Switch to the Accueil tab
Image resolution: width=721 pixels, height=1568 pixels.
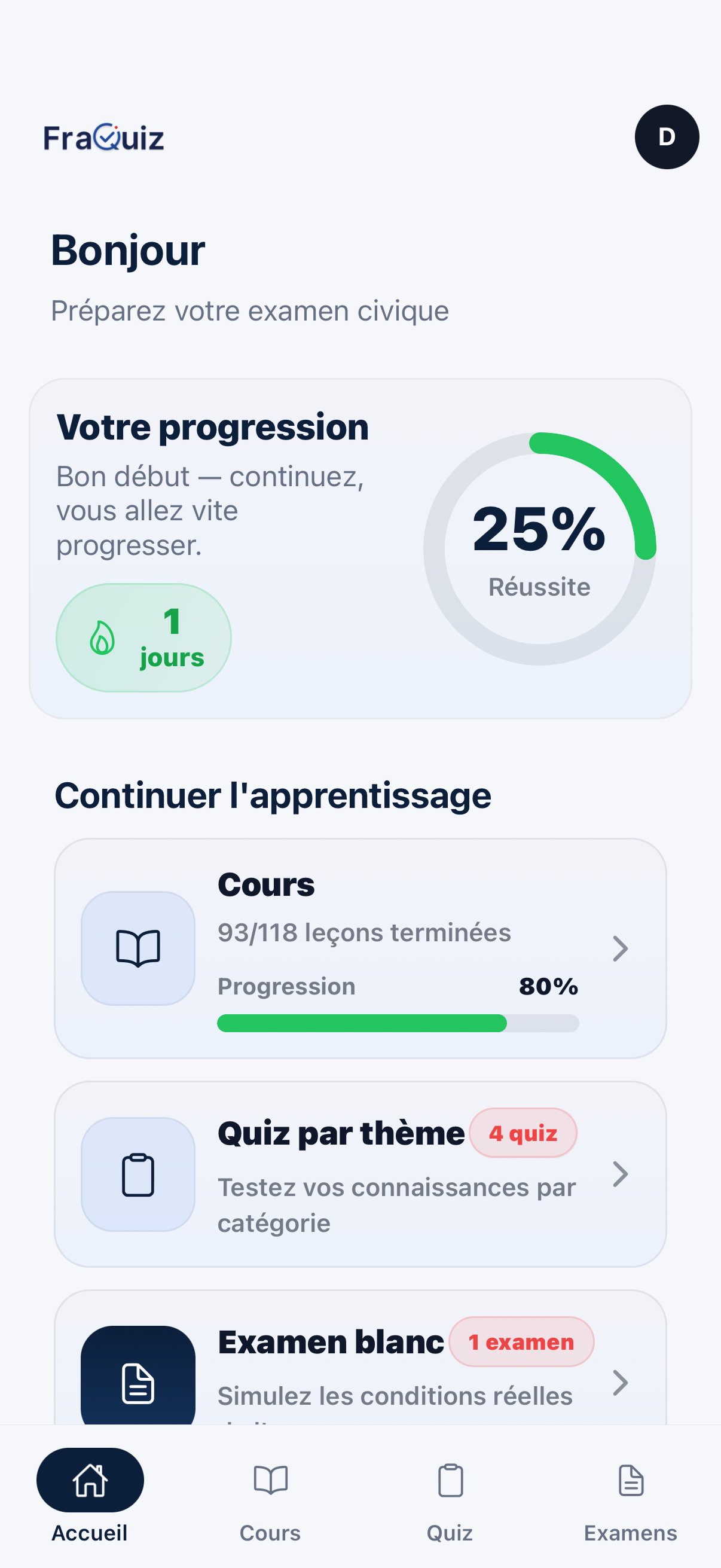[90, 1496]
